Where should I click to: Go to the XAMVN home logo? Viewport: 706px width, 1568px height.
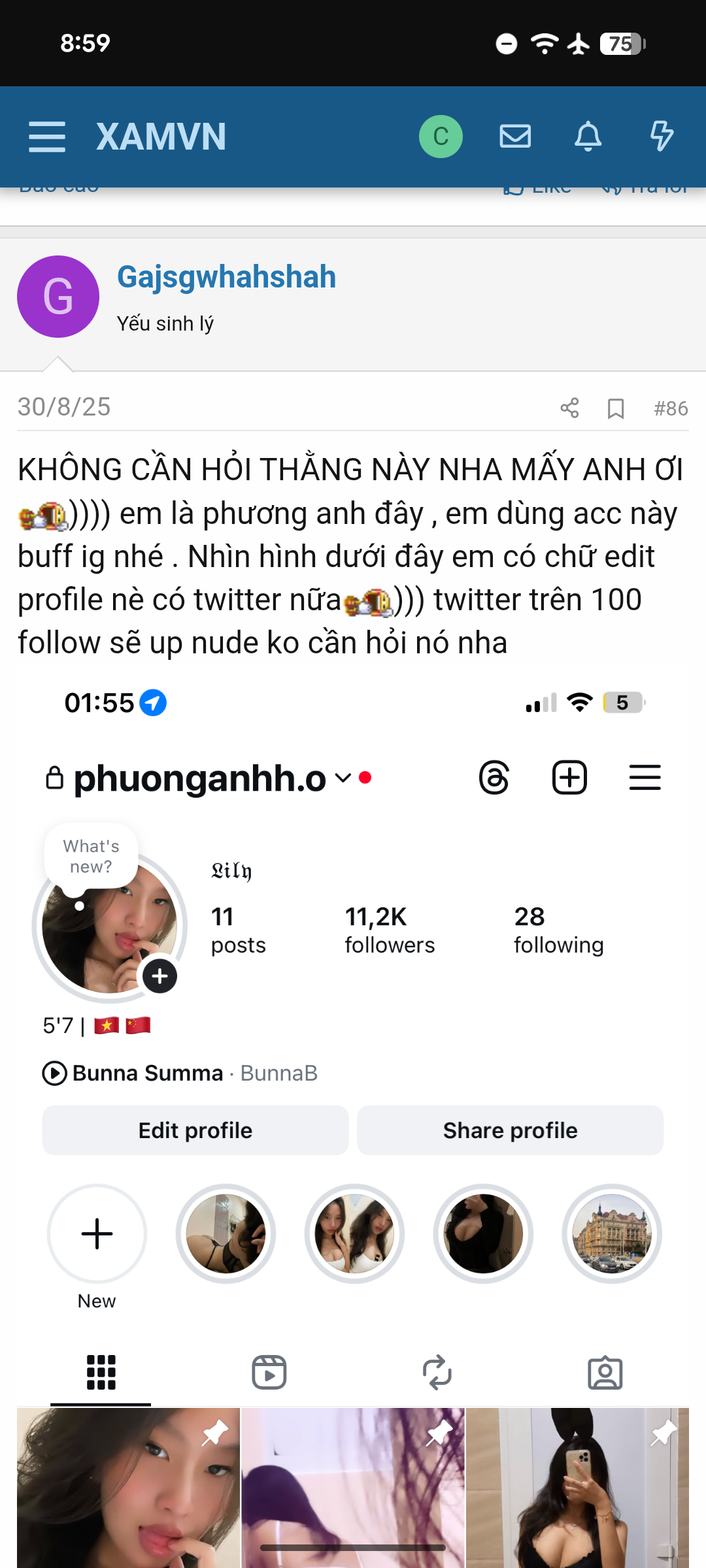[x=161, y=137]
